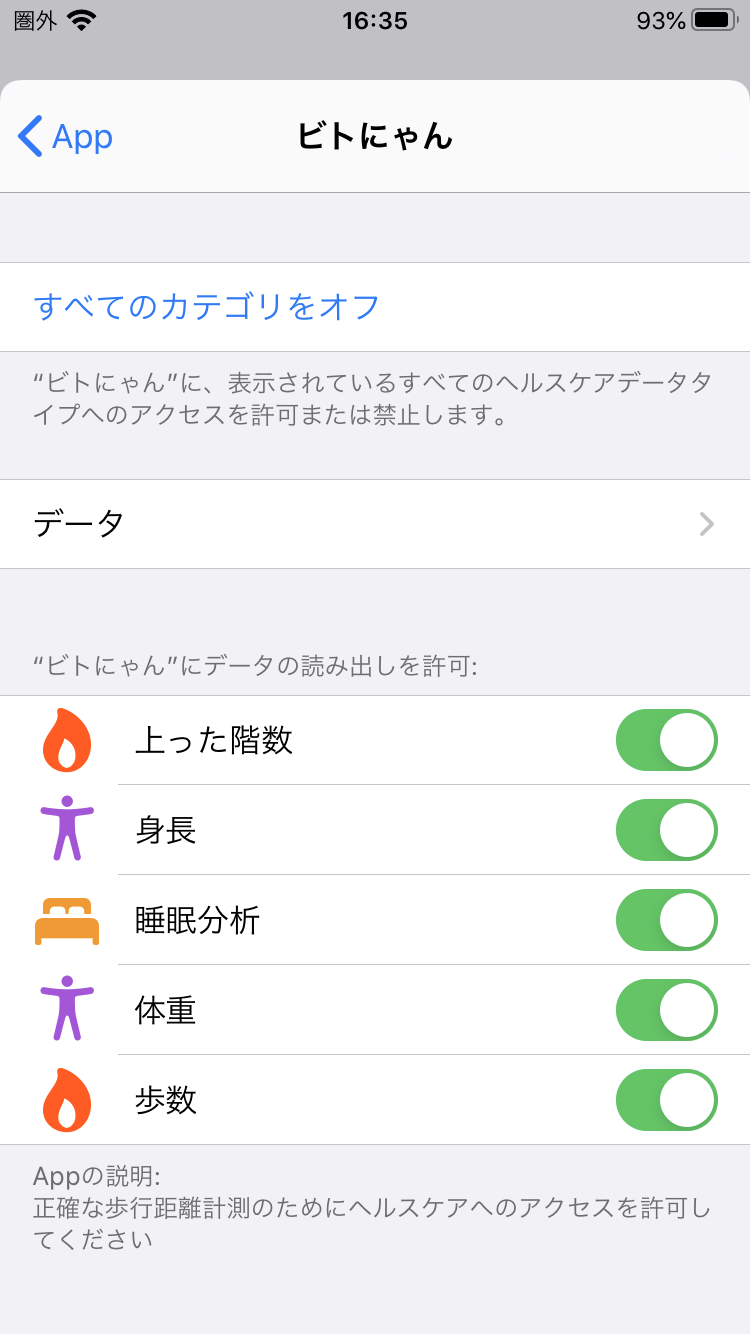Tap すべてのカテゴリをオフ to disable all
Viewport: 750px width, 1334px height.
pyautogui.click(x=207, y=306)
